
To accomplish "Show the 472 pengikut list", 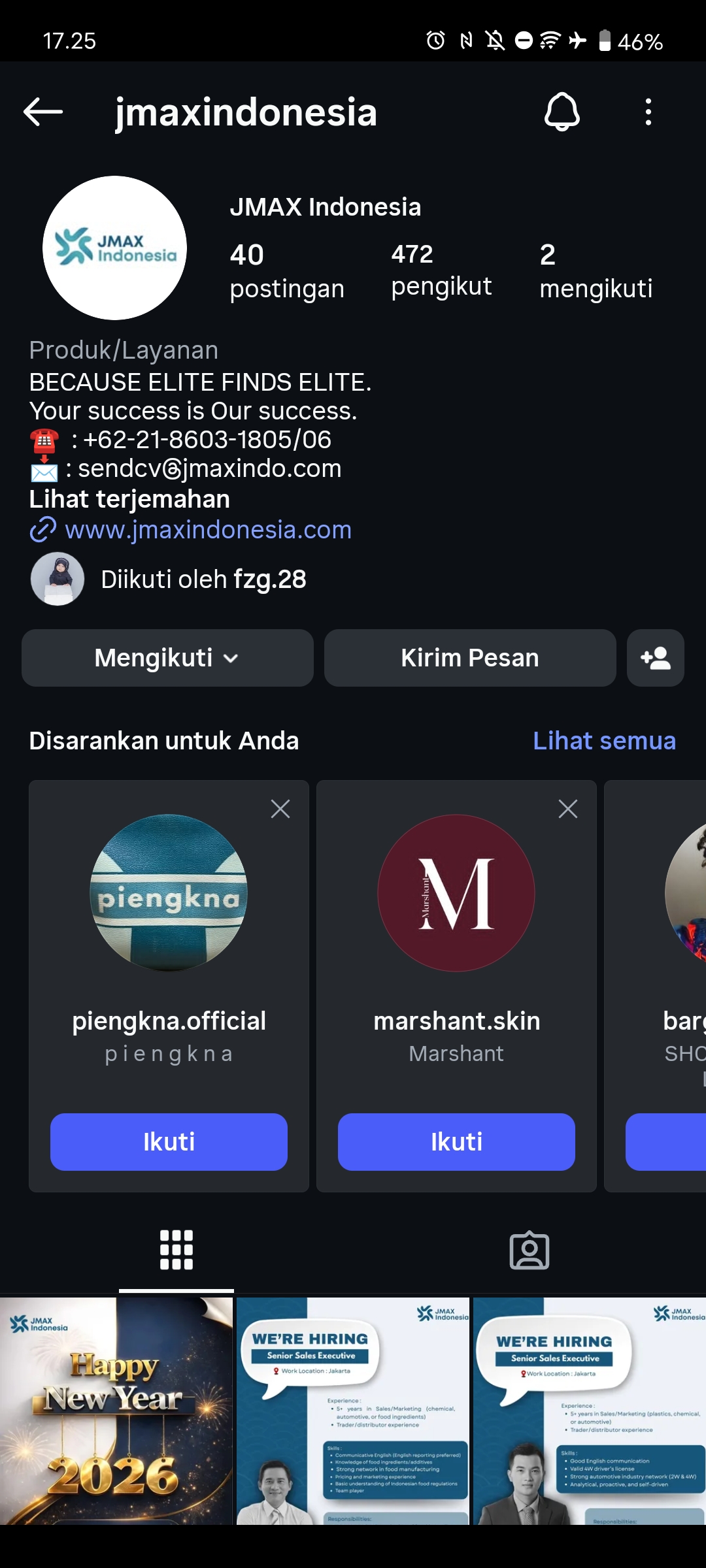I will click(441, 270).
